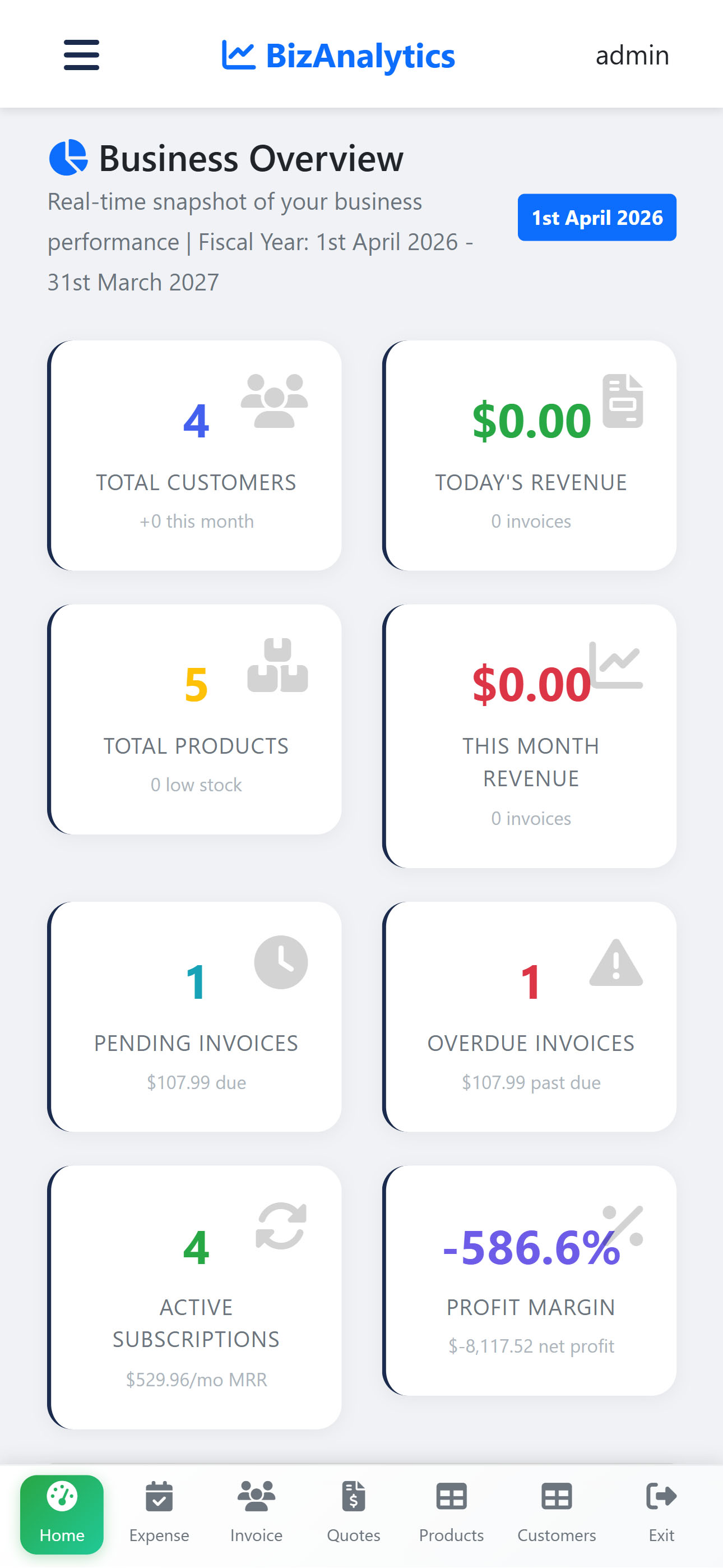
Task: Tap Exit to log out
Action: pyautogui.click(x=661, y=1514)
